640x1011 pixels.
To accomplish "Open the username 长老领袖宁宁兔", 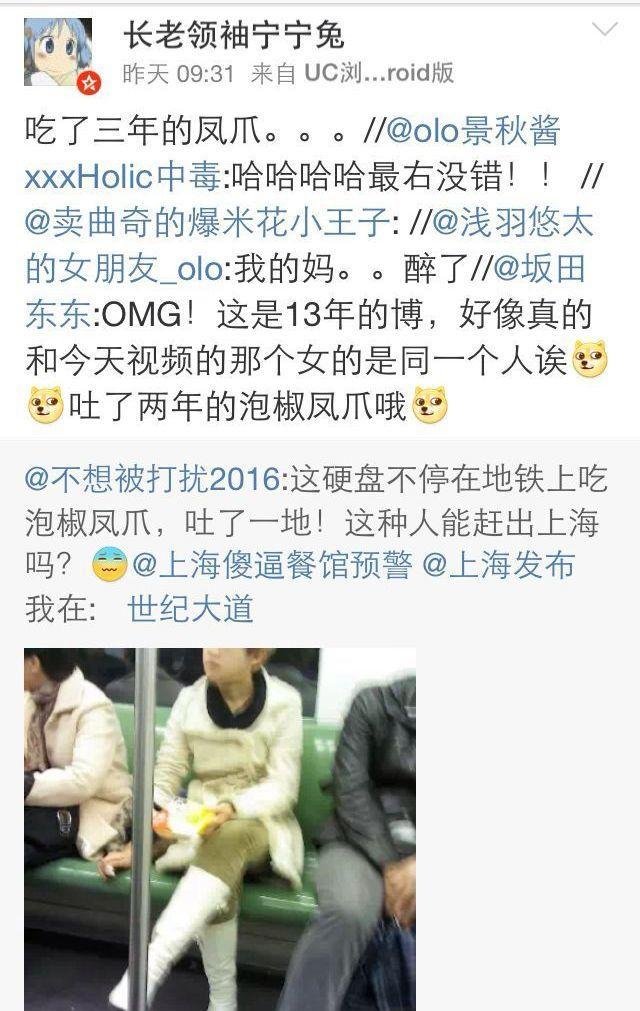I will 233,36.
